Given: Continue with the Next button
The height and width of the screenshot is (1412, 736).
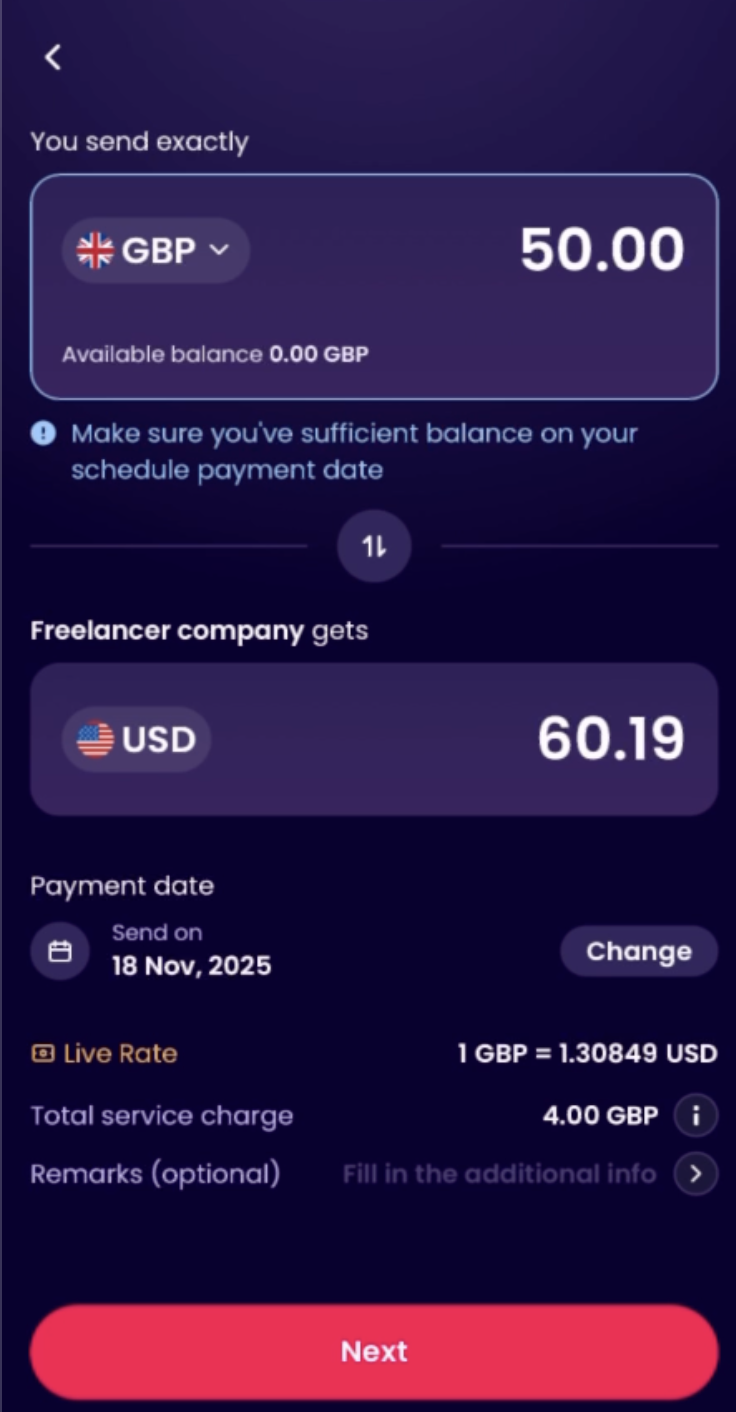Looking at the screenshot, I should 374,1351.
